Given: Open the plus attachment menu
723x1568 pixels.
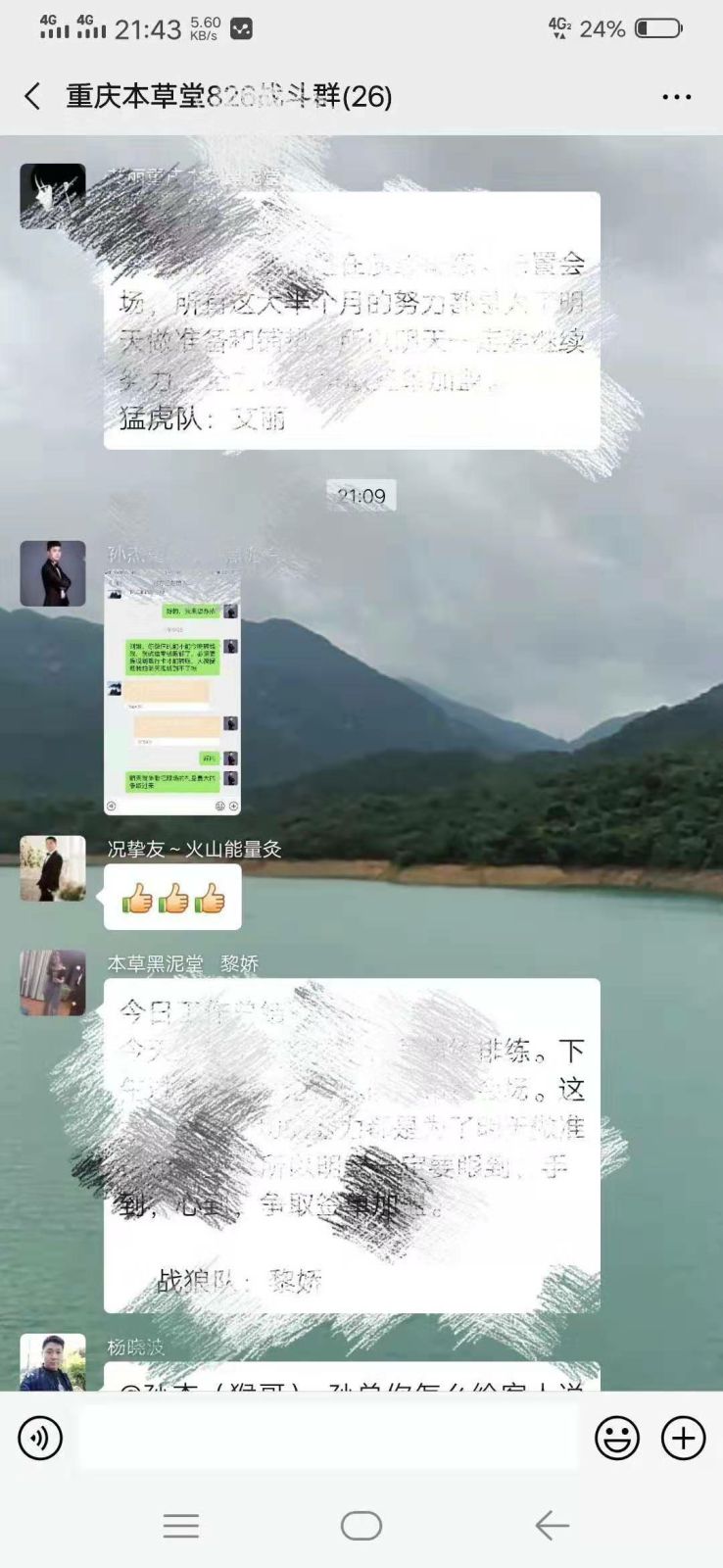Looking at the screenshot, I should [x=683, y=1438].
